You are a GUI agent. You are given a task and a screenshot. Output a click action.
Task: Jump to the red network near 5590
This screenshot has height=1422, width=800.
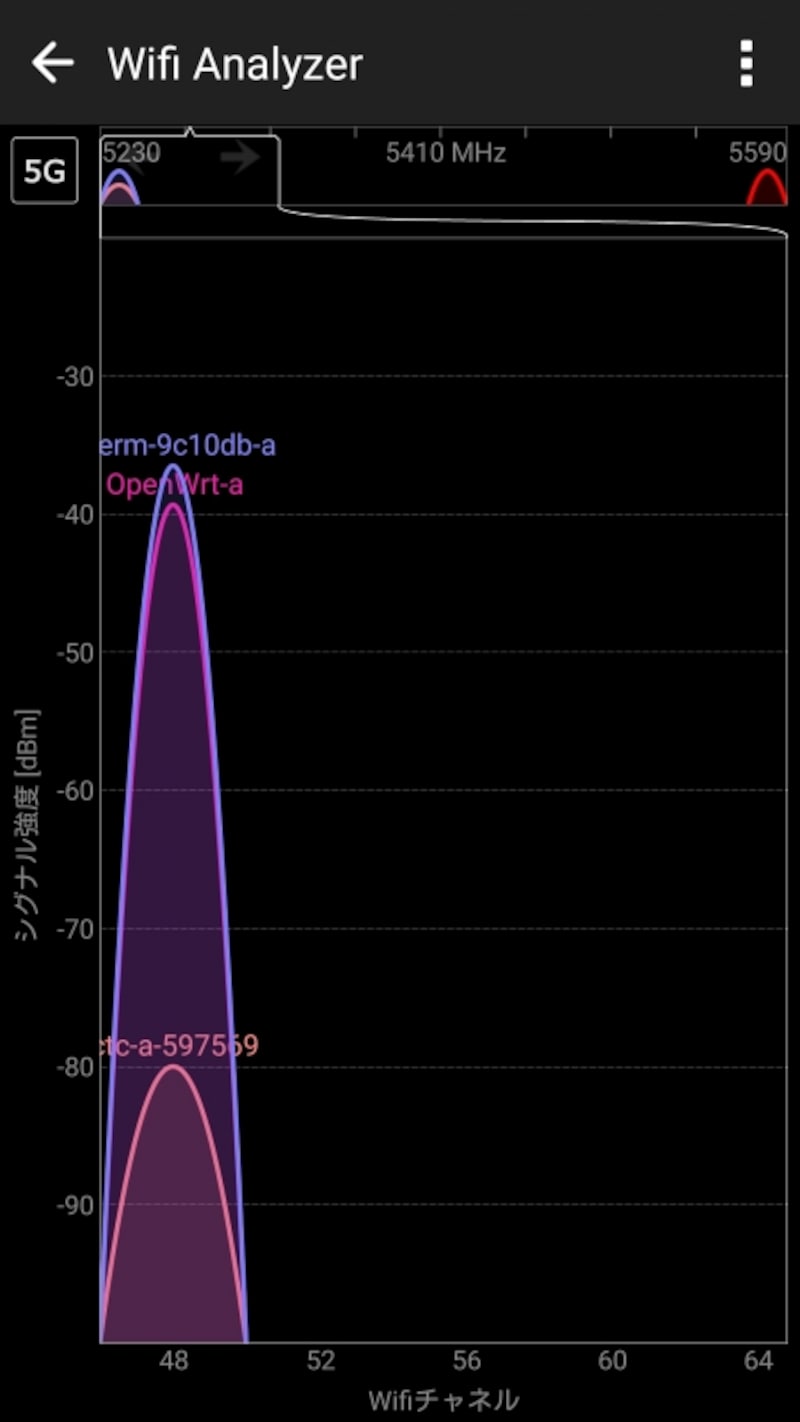767,189
